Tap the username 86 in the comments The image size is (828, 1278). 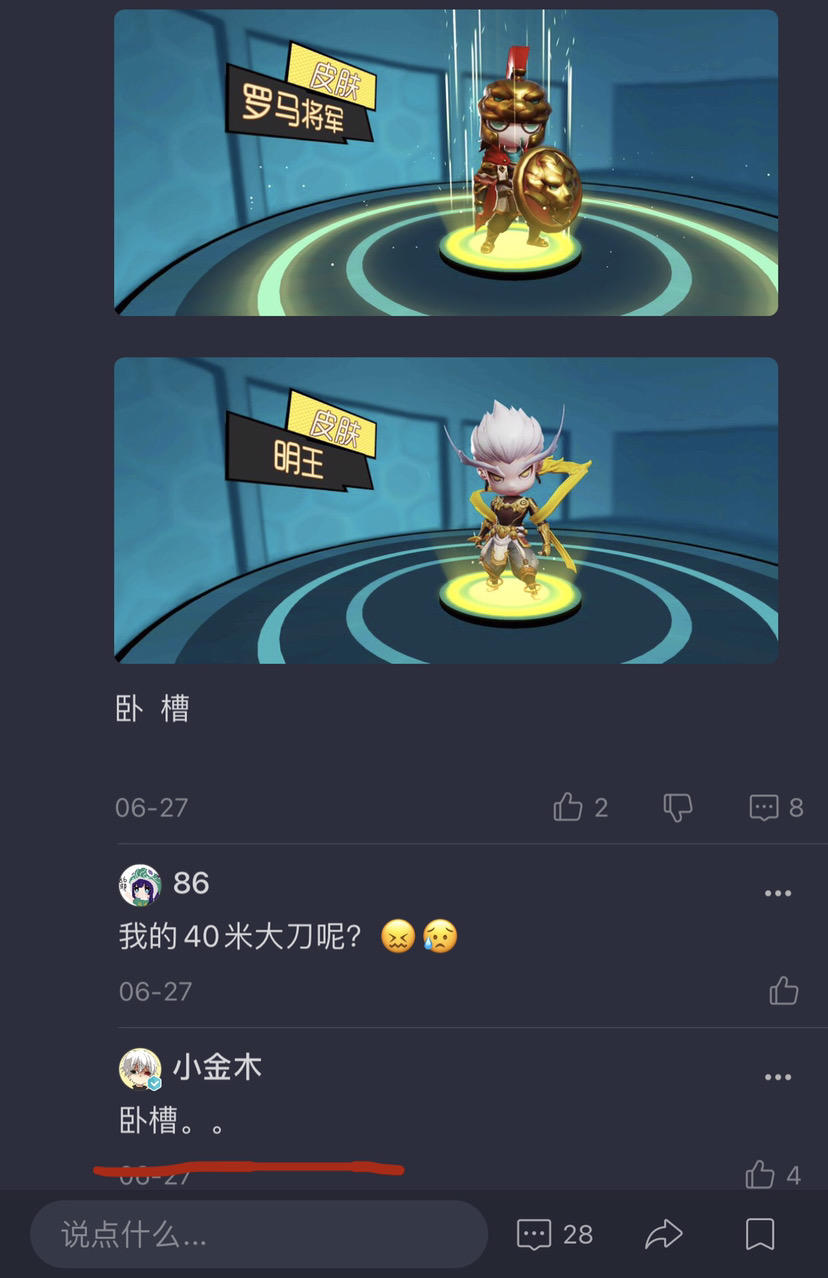point(190,883)
